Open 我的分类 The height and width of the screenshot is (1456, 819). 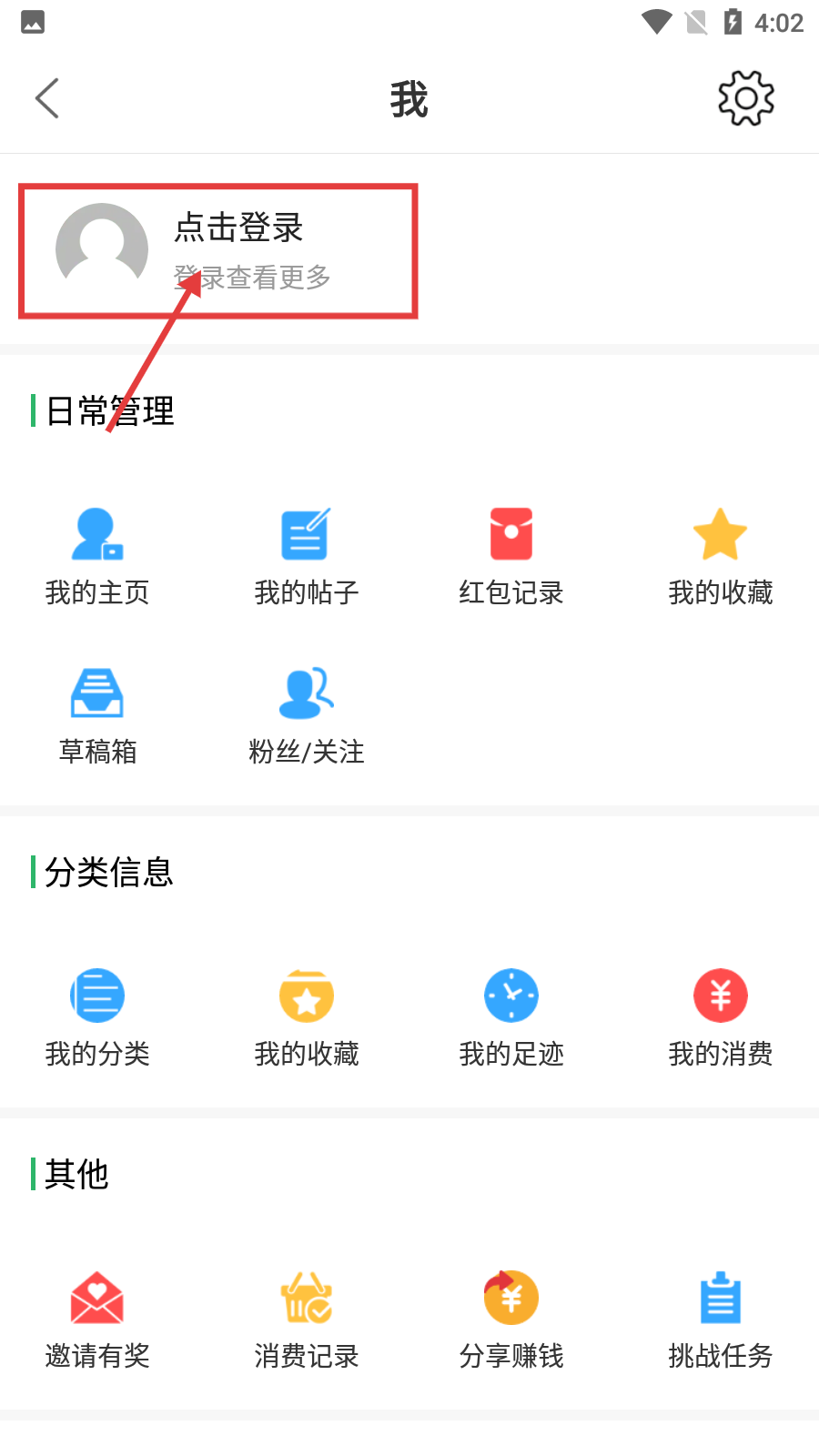(x=97, y=1016)
